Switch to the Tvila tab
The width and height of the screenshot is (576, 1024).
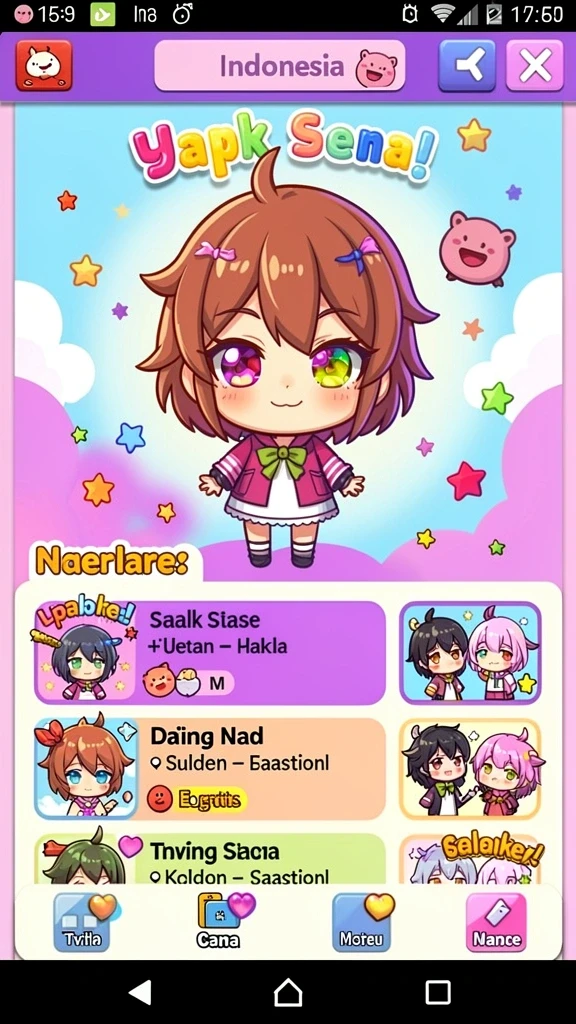82,922
